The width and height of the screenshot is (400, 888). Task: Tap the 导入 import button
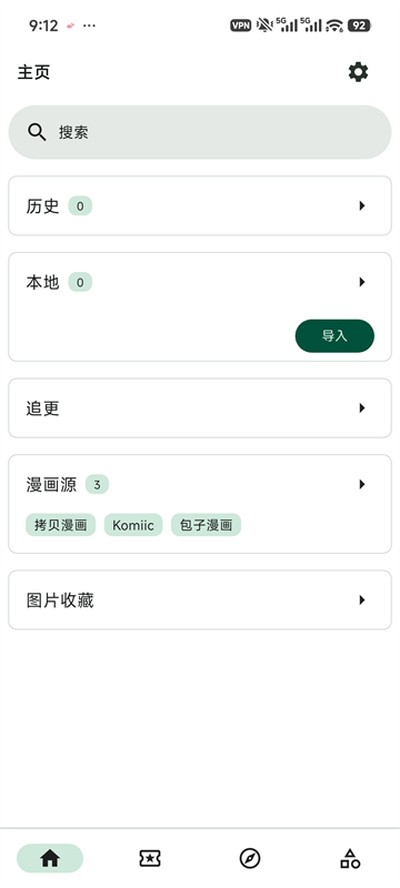click(x=334, y=336)
